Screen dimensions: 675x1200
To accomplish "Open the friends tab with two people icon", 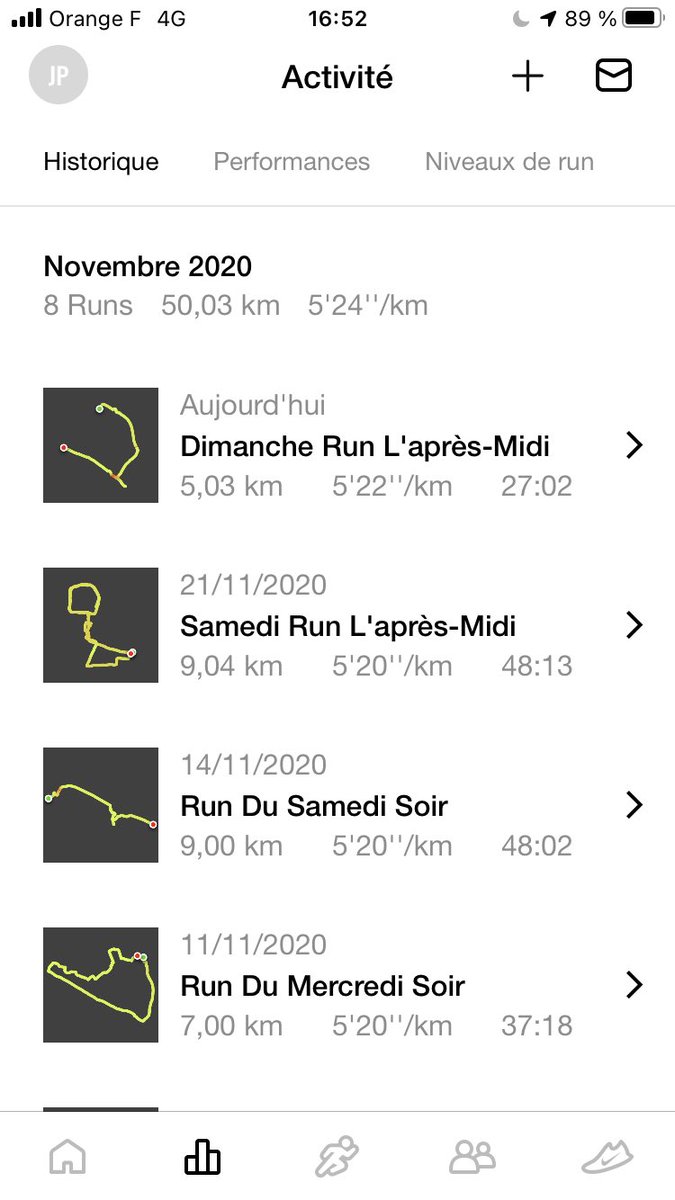I will [x=472, y=1157].
